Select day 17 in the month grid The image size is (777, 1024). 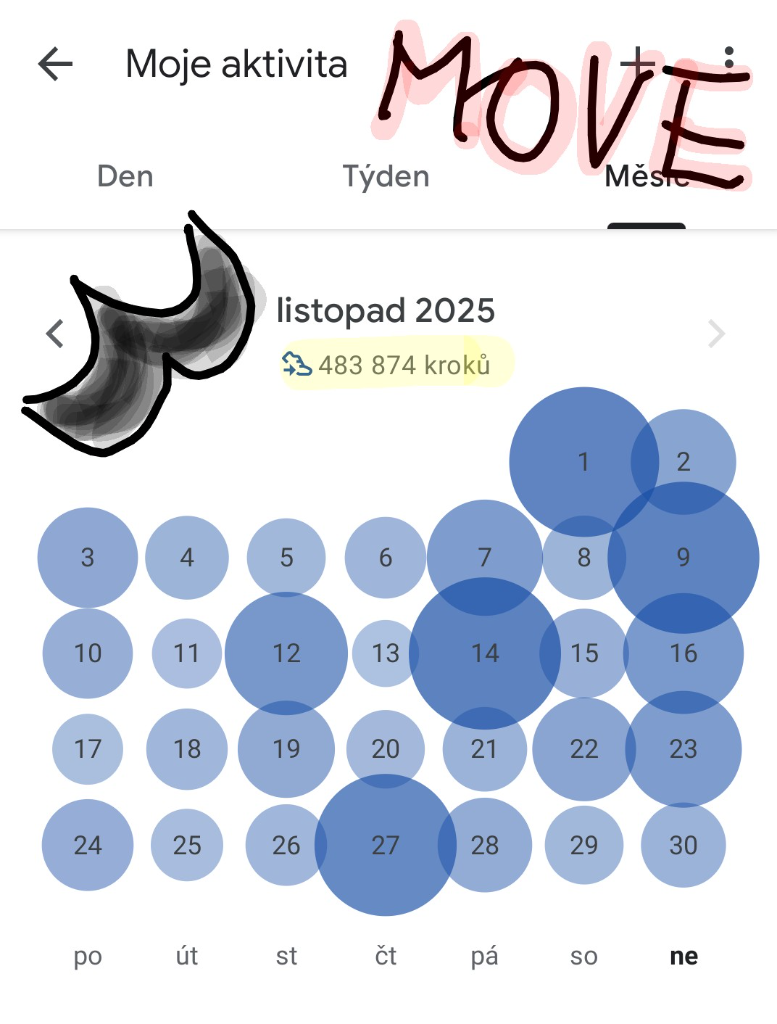(x=88, y=749)
